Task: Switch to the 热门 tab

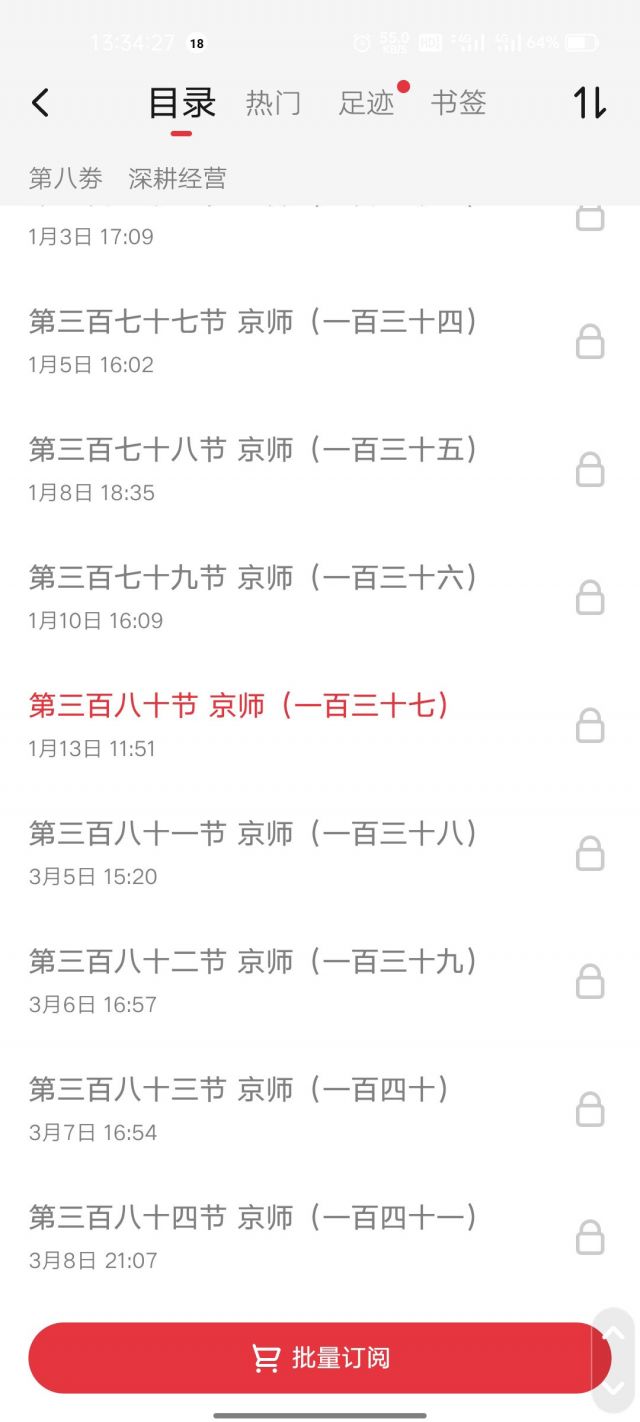Action: point(273,103)
